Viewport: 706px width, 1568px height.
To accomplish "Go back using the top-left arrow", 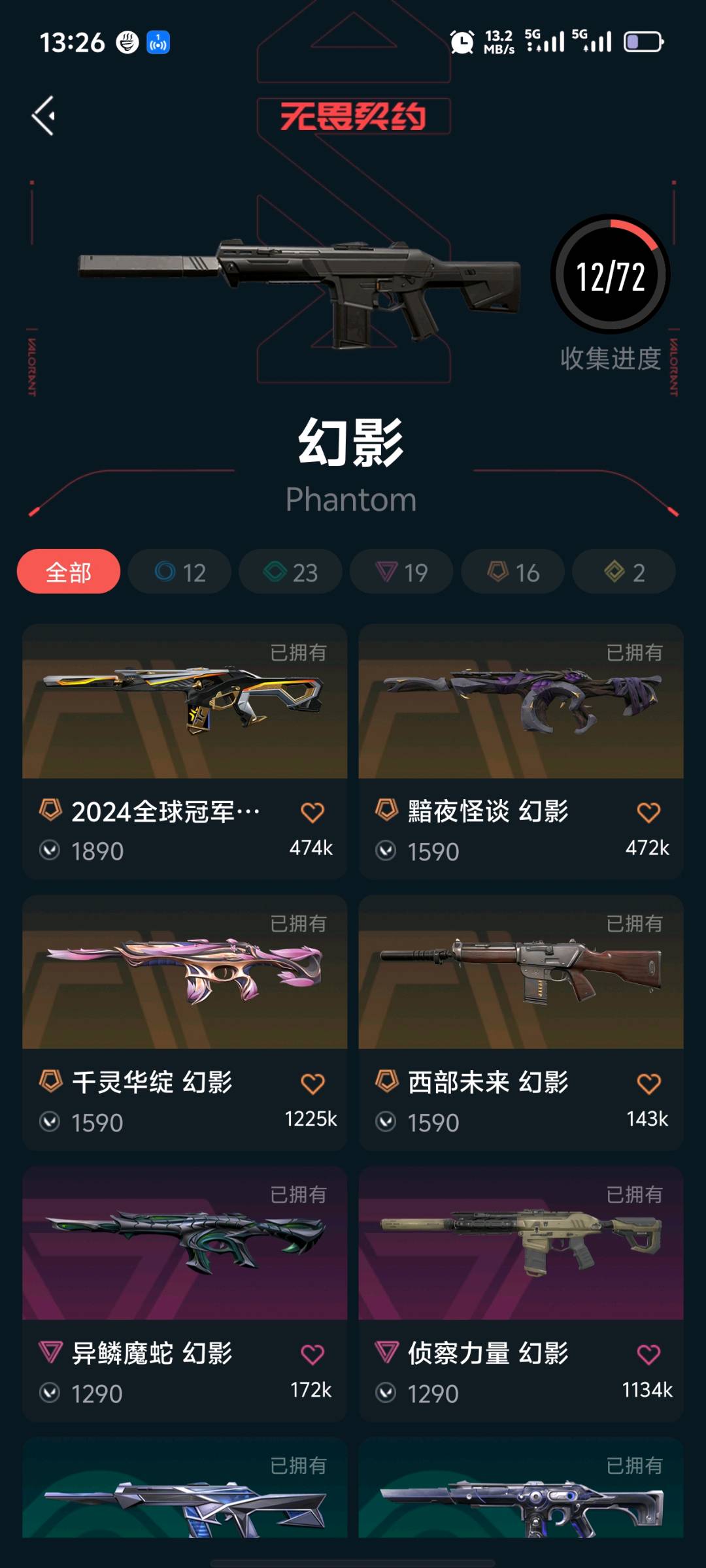I will click(44, 116).
